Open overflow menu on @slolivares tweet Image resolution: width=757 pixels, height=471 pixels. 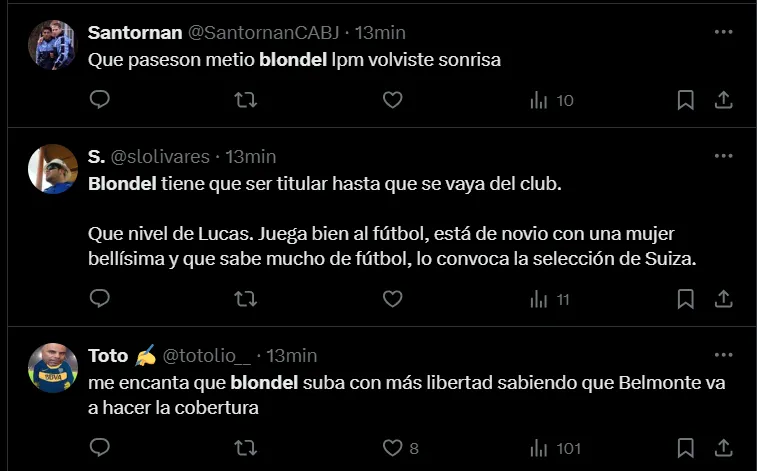[722, 157]
